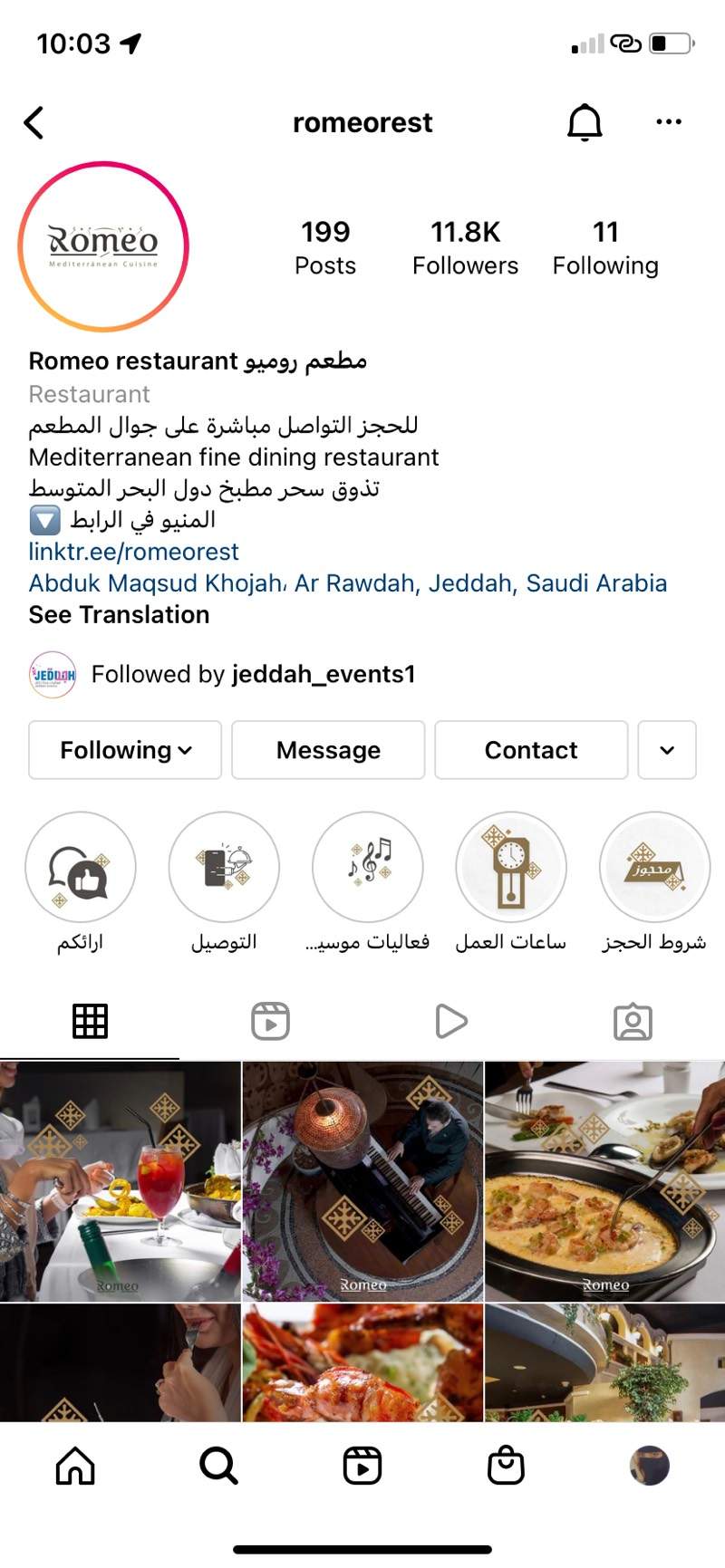725x1568 pixels.
Task: Message the Romeo restaurant
Action: tap(328, 750)
